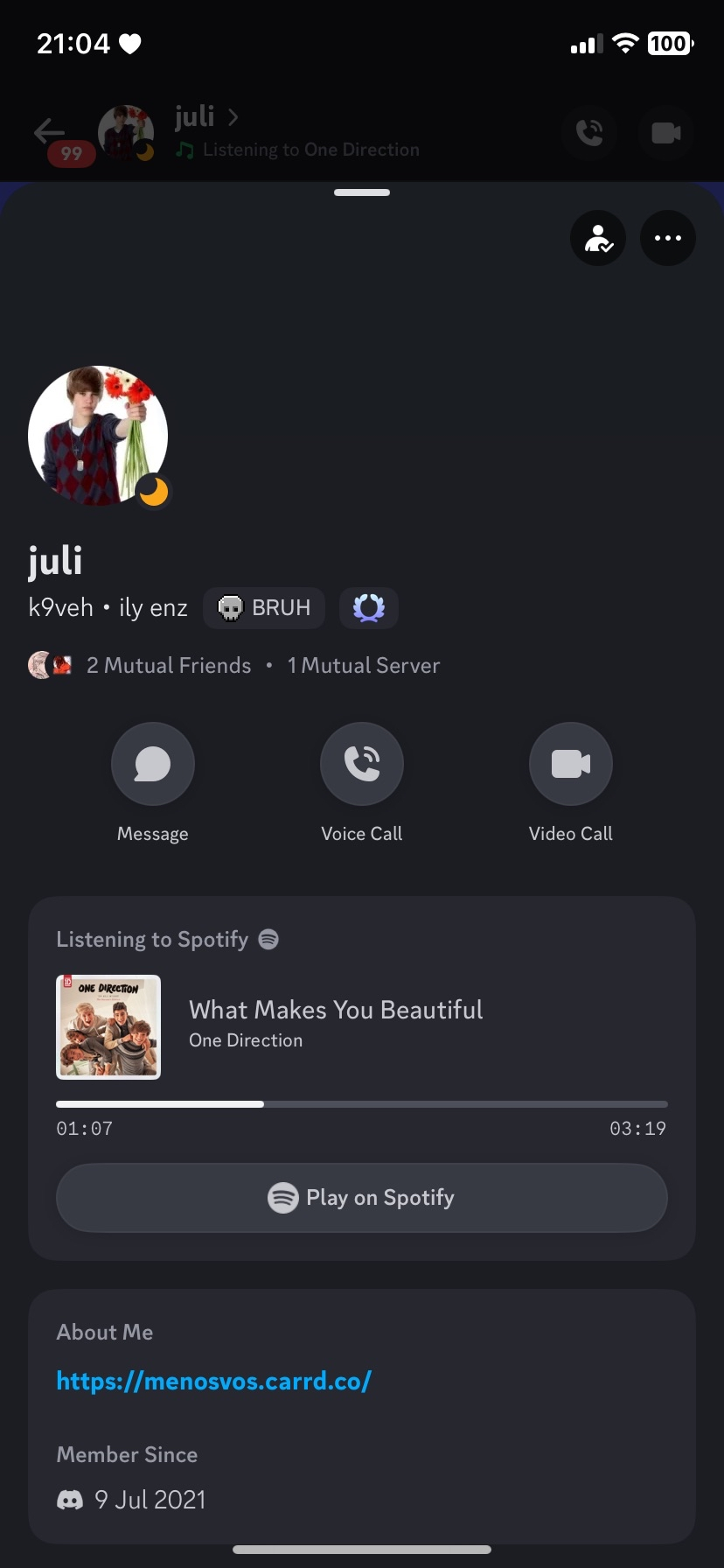Start a video call with juli
Viewport: 724px width, 1568px height.
pos(571,764)
